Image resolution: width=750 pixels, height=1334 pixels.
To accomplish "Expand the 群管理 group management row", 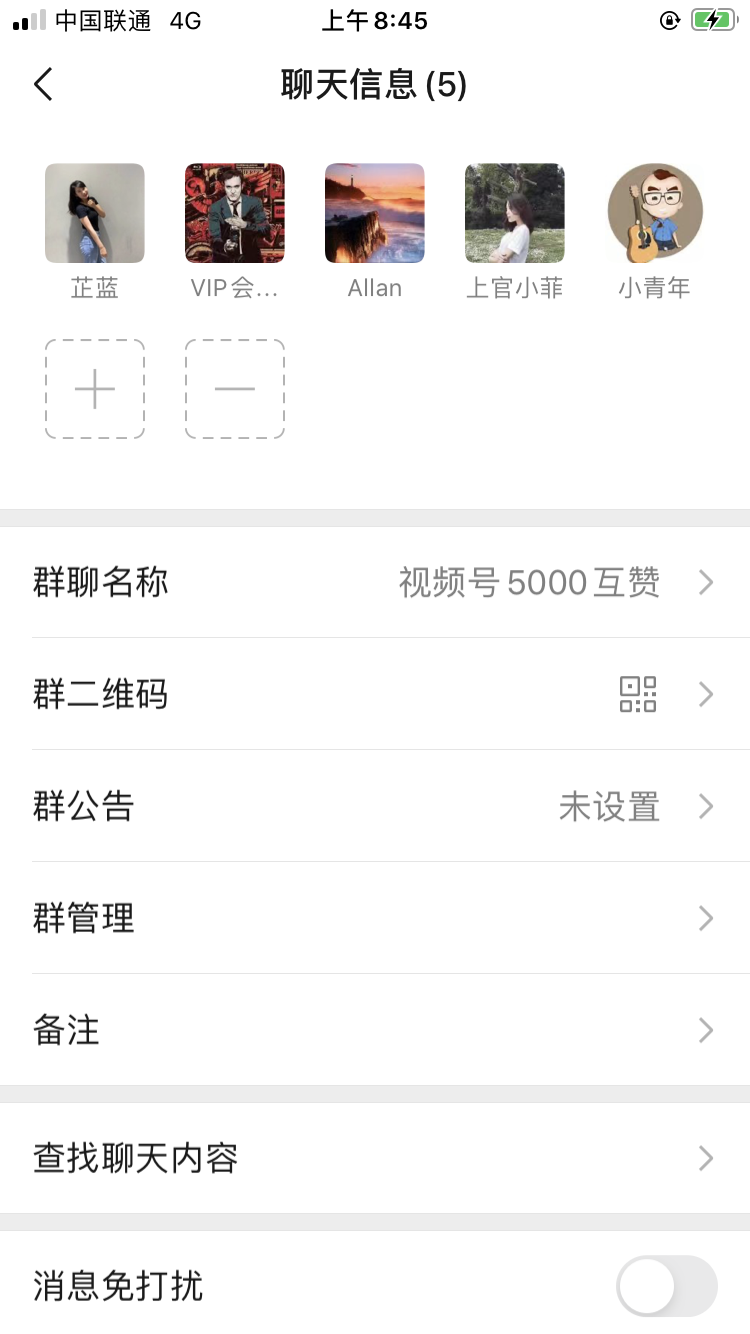I will coord(375,918).
